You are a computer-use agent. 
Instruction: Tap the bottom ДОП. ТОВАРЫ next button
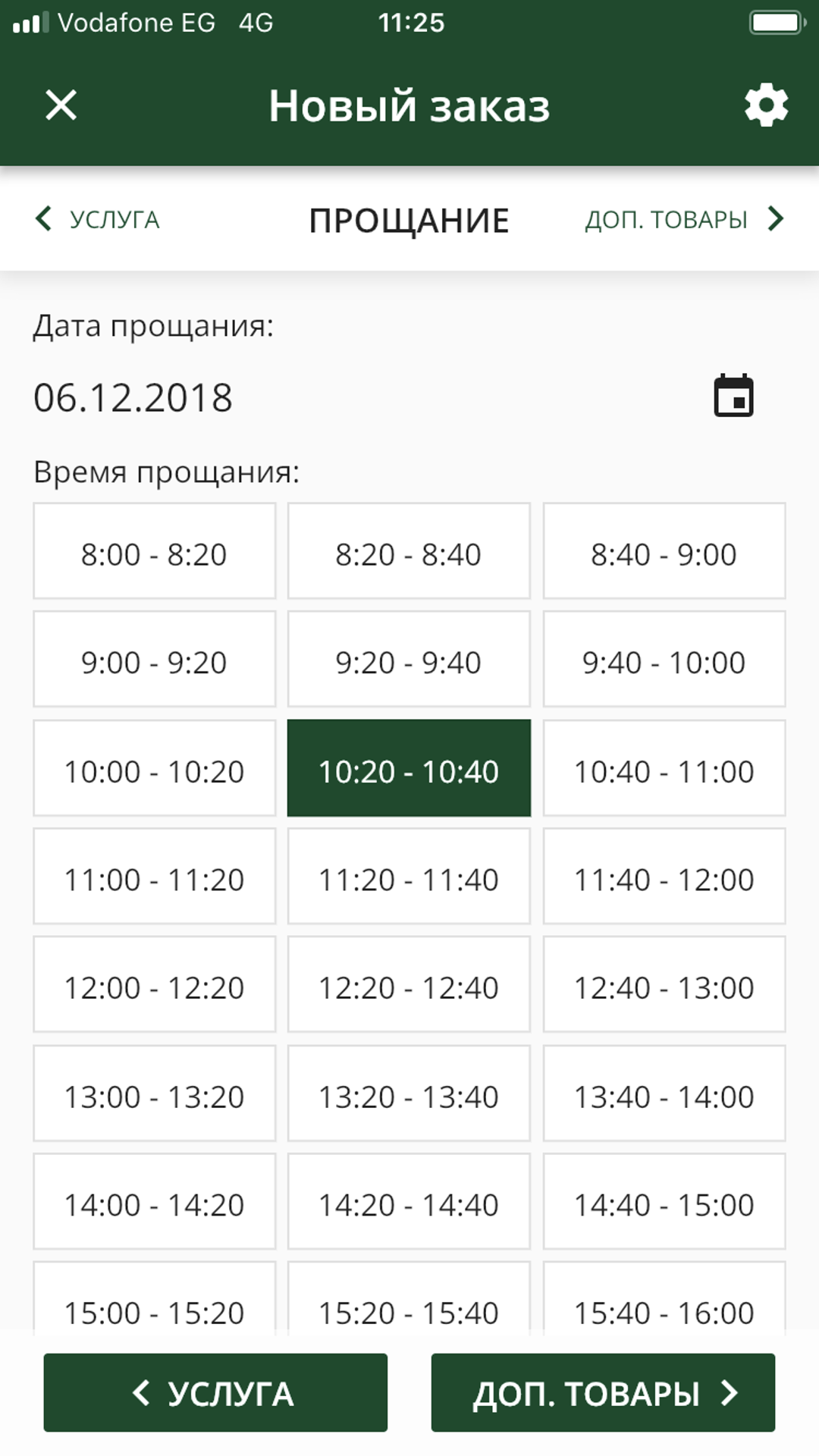pyautogui.click(x=603, y=1393)
